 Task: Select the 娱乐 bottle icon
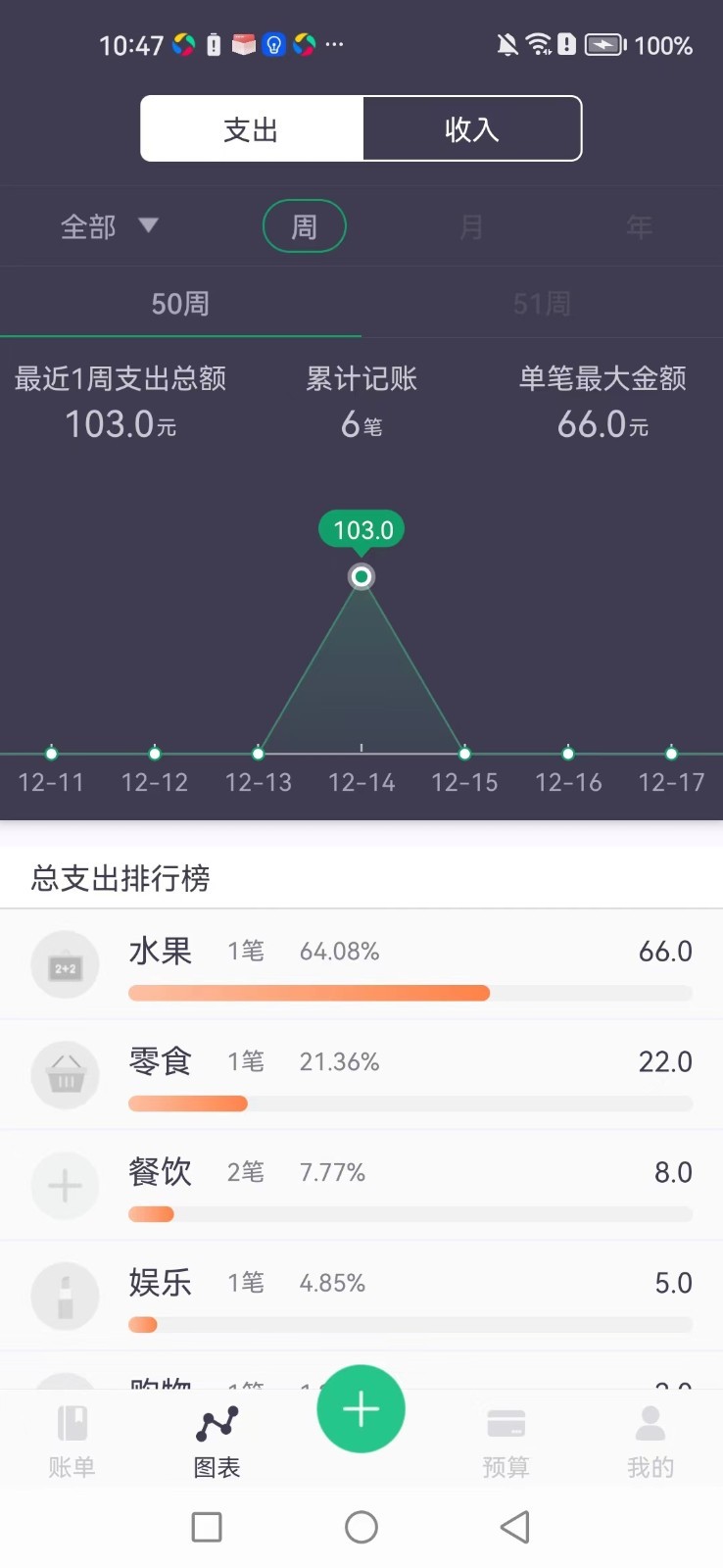pyautogui.click(x=65, y=1296)
